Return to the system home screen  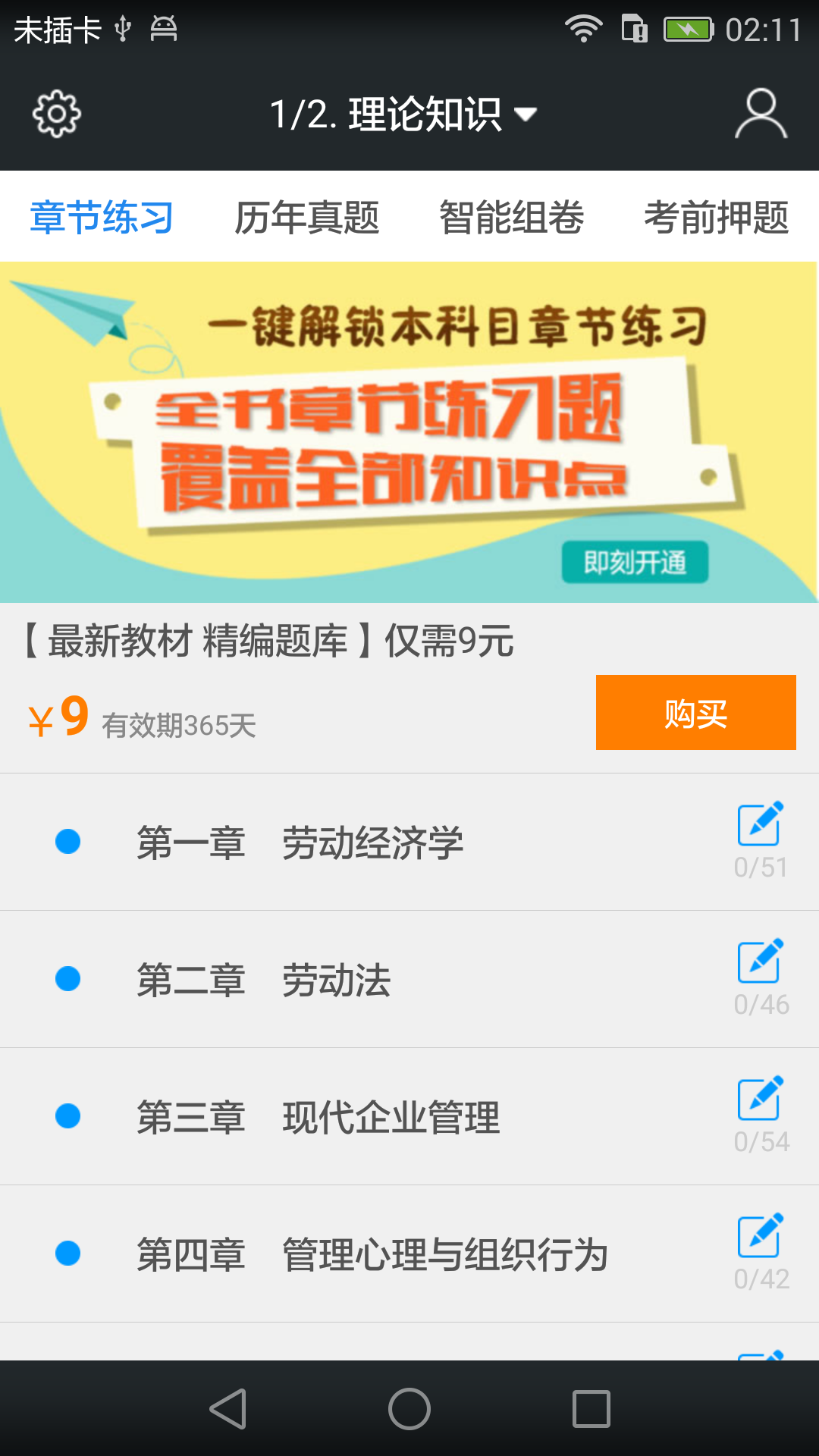coord(409,1409)
